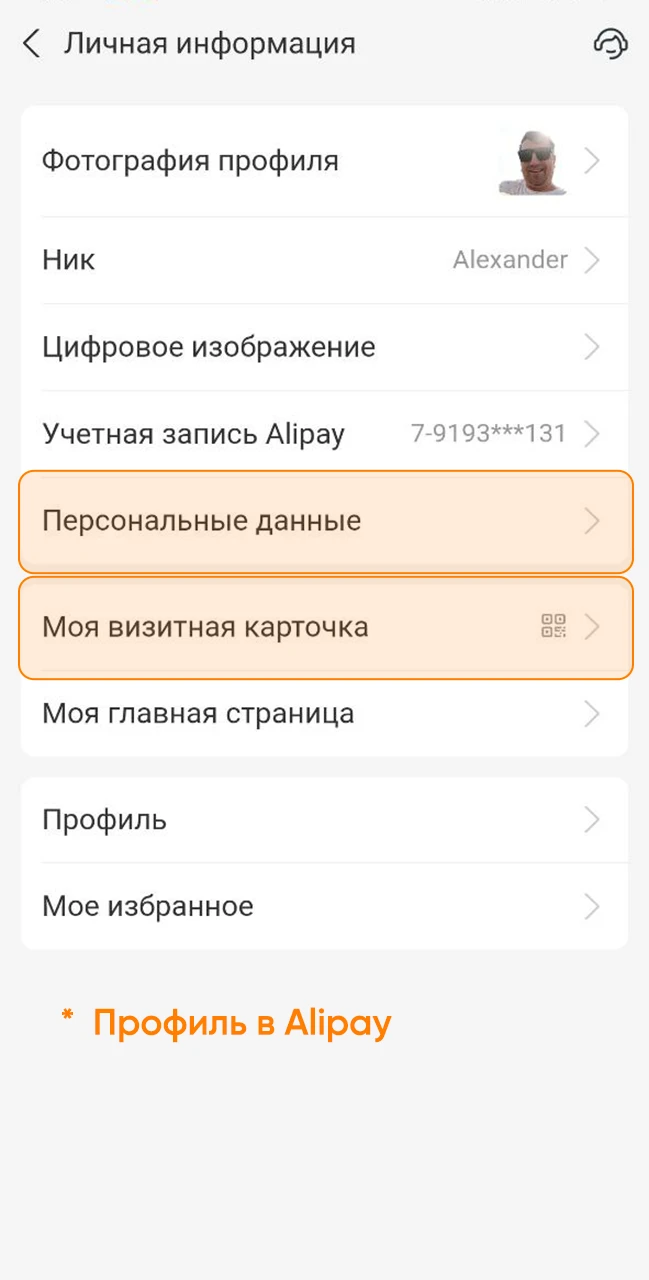Change Фотография профиля
This screenshot has height=1280, width=649.
point(324,161)
